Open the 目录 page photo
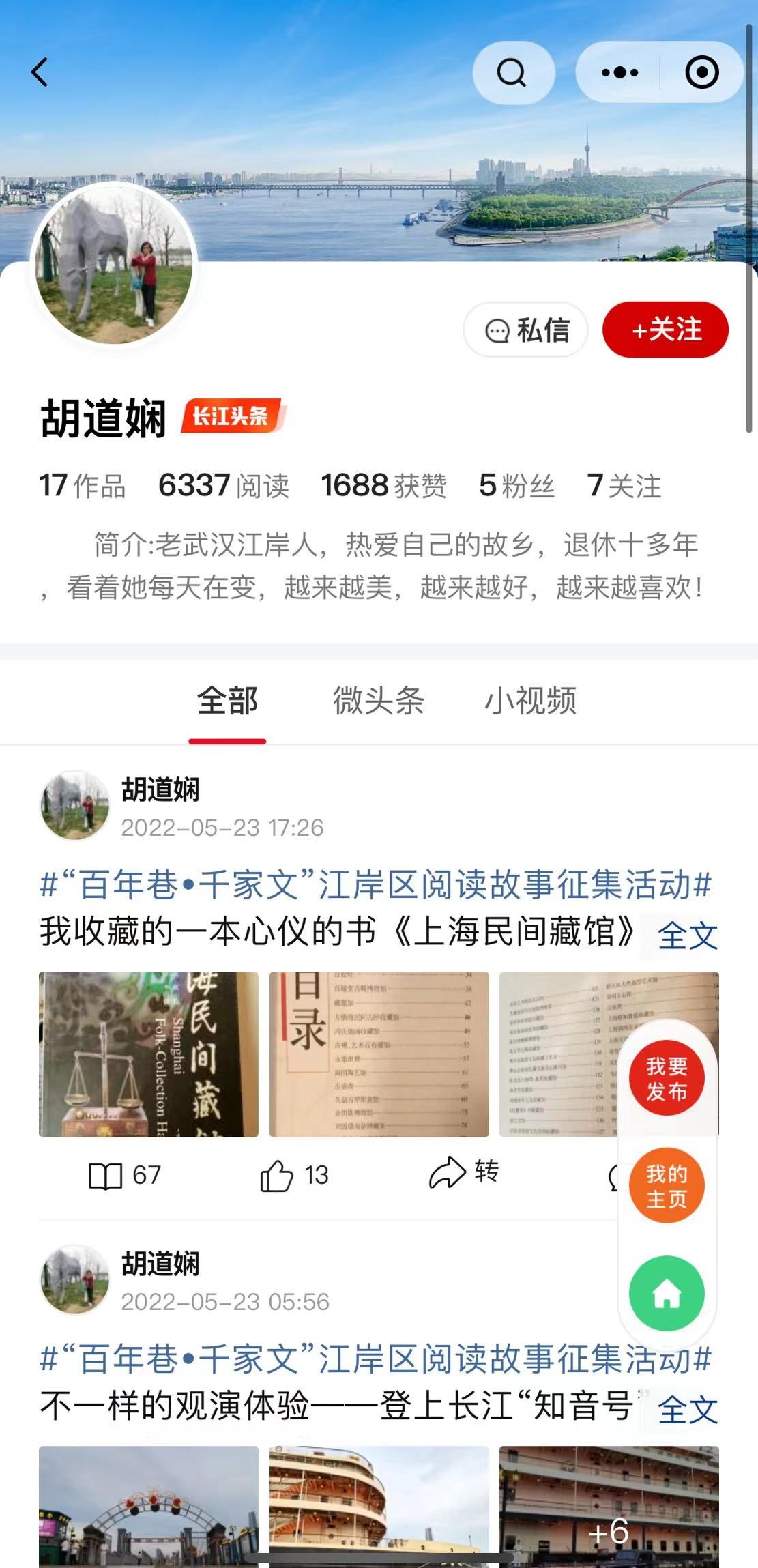Image resolution: width=758 pixels, height=1568 pixels. pyautogui.click(x=379, y=1054)
